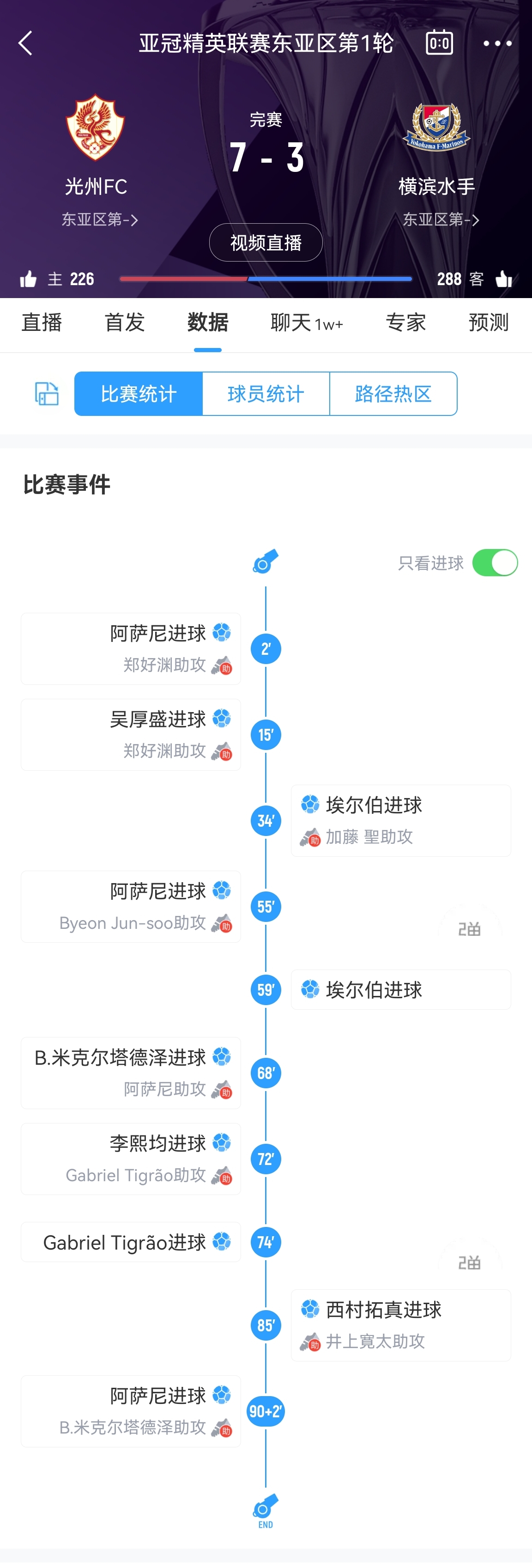532x1568 pixels.
Task: Switch to the 首发 tab
Action: (x=125, y=322)
